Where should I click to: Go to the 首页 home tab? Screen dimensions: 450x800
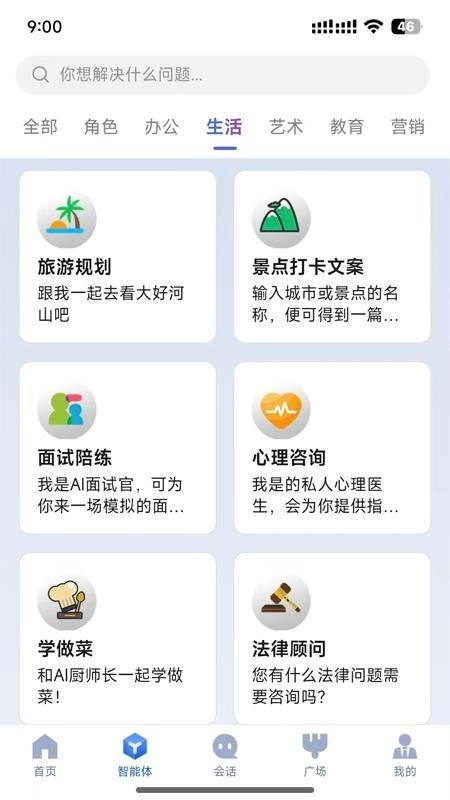(x=45, y=755)
